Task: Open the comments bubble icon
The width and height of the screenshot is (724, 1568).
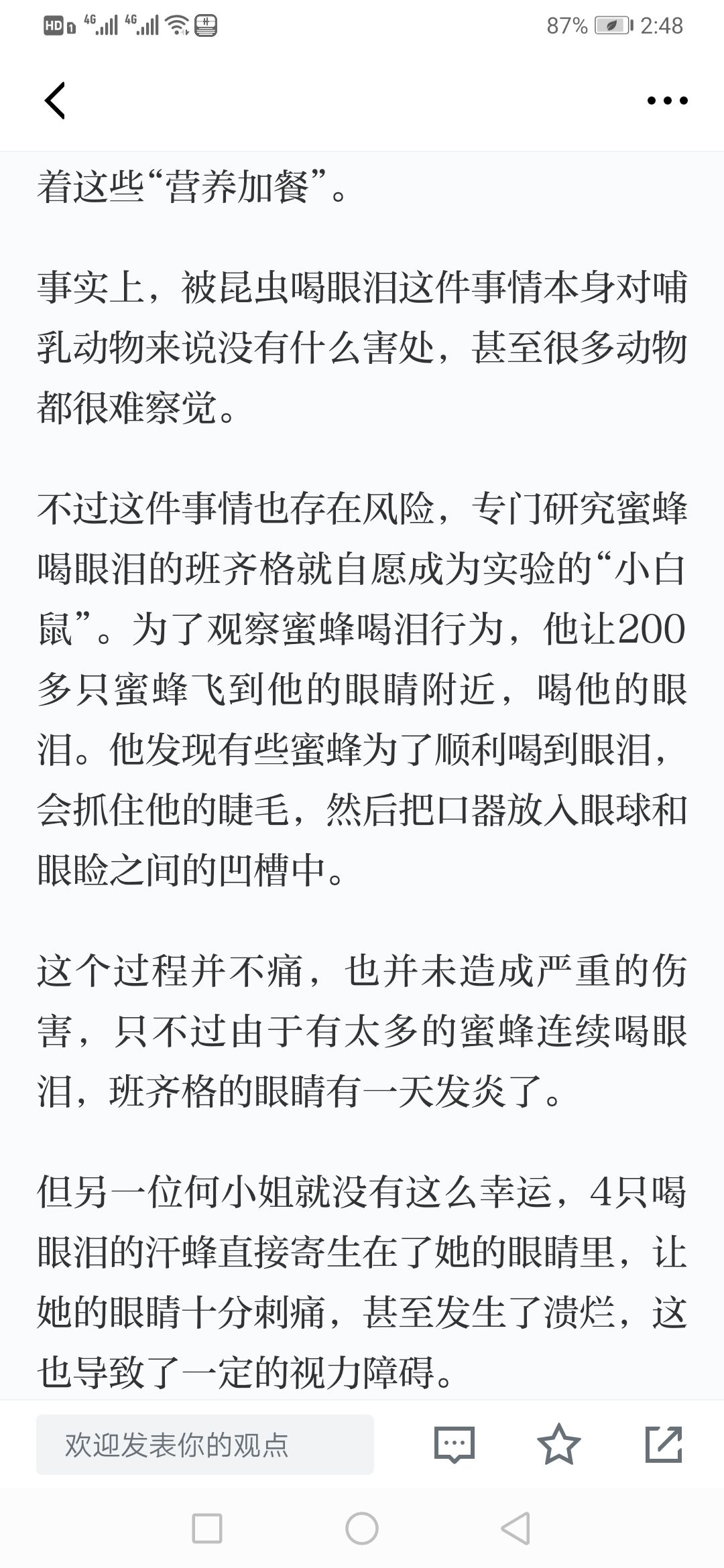Action: pyautogui.click(x=455, y=1445)
